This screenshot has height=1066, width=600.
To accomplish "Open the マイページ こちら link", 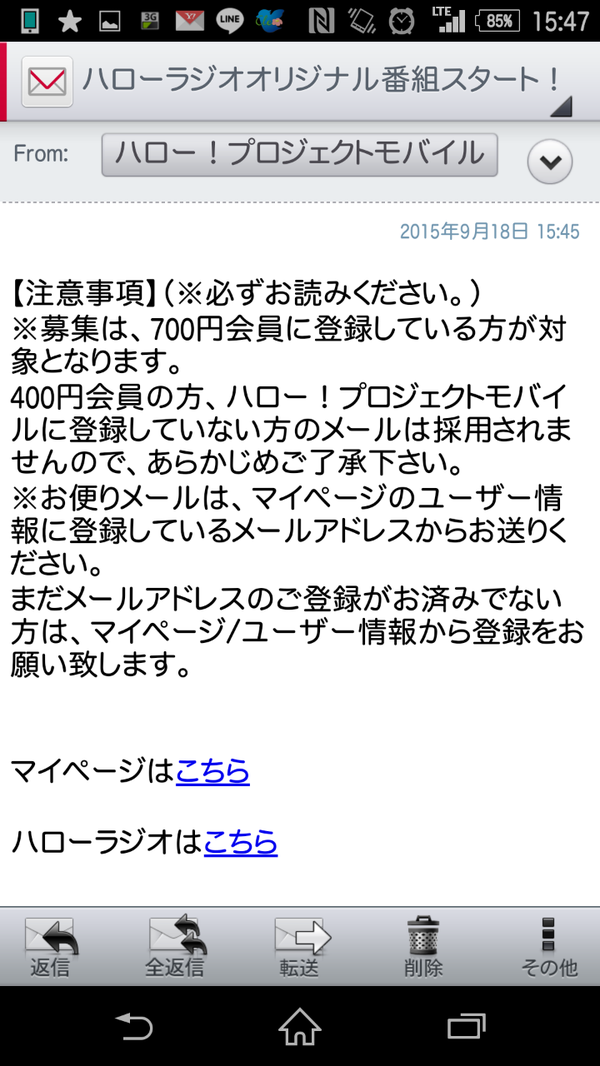I will (x=213, y=771).
